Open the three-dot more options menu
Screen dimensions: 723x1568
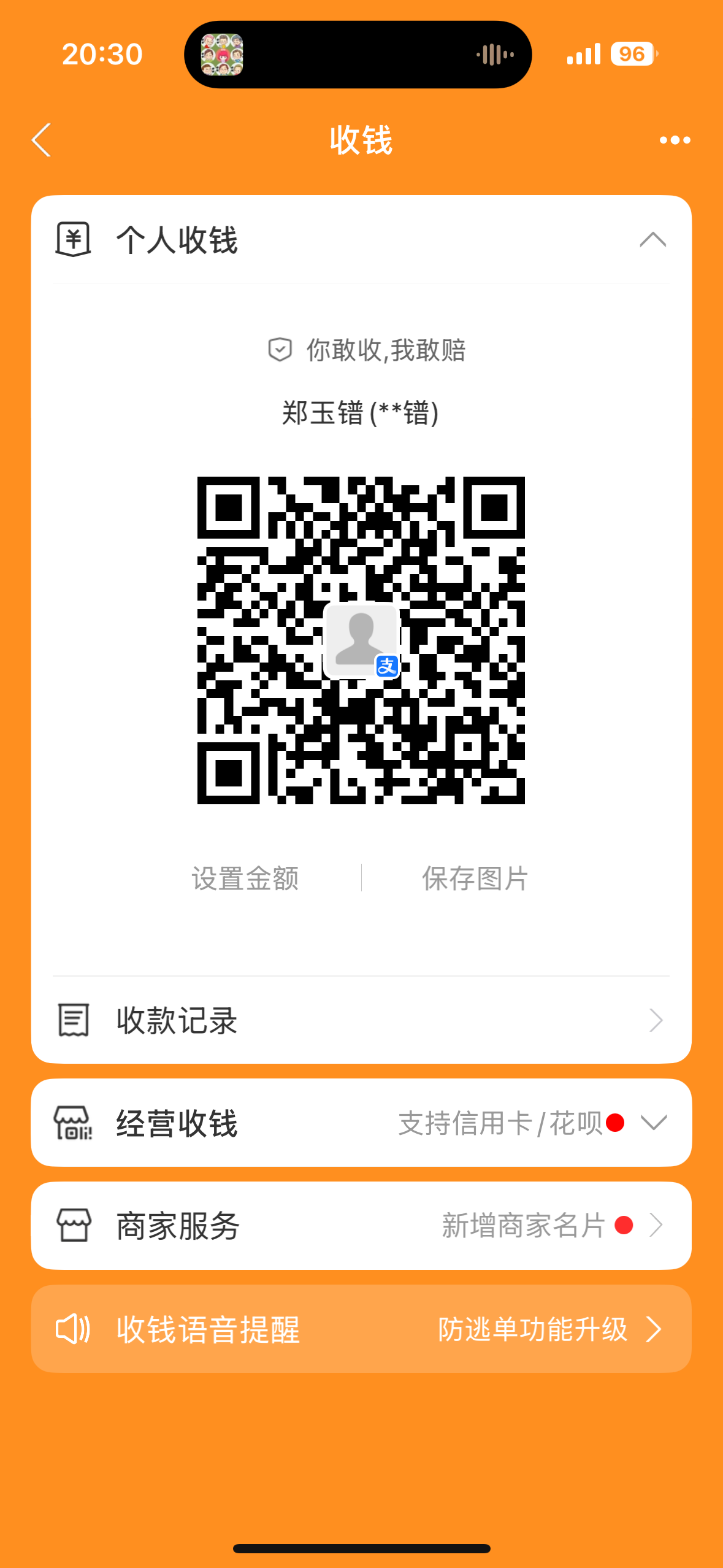click(675, 140)
